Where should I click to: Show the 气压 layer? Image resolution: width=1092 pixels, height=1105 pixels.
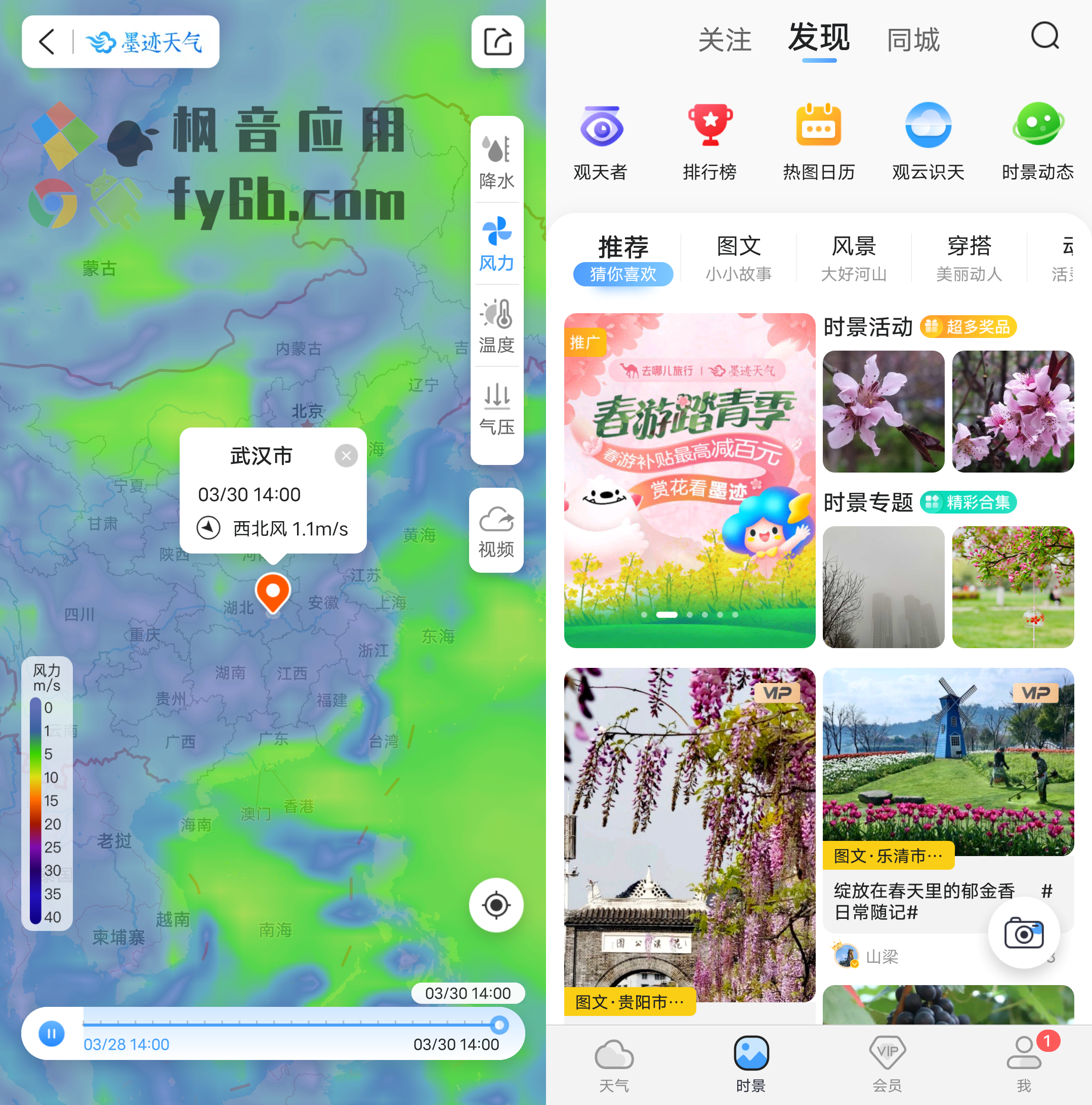(x=496, y=408)
